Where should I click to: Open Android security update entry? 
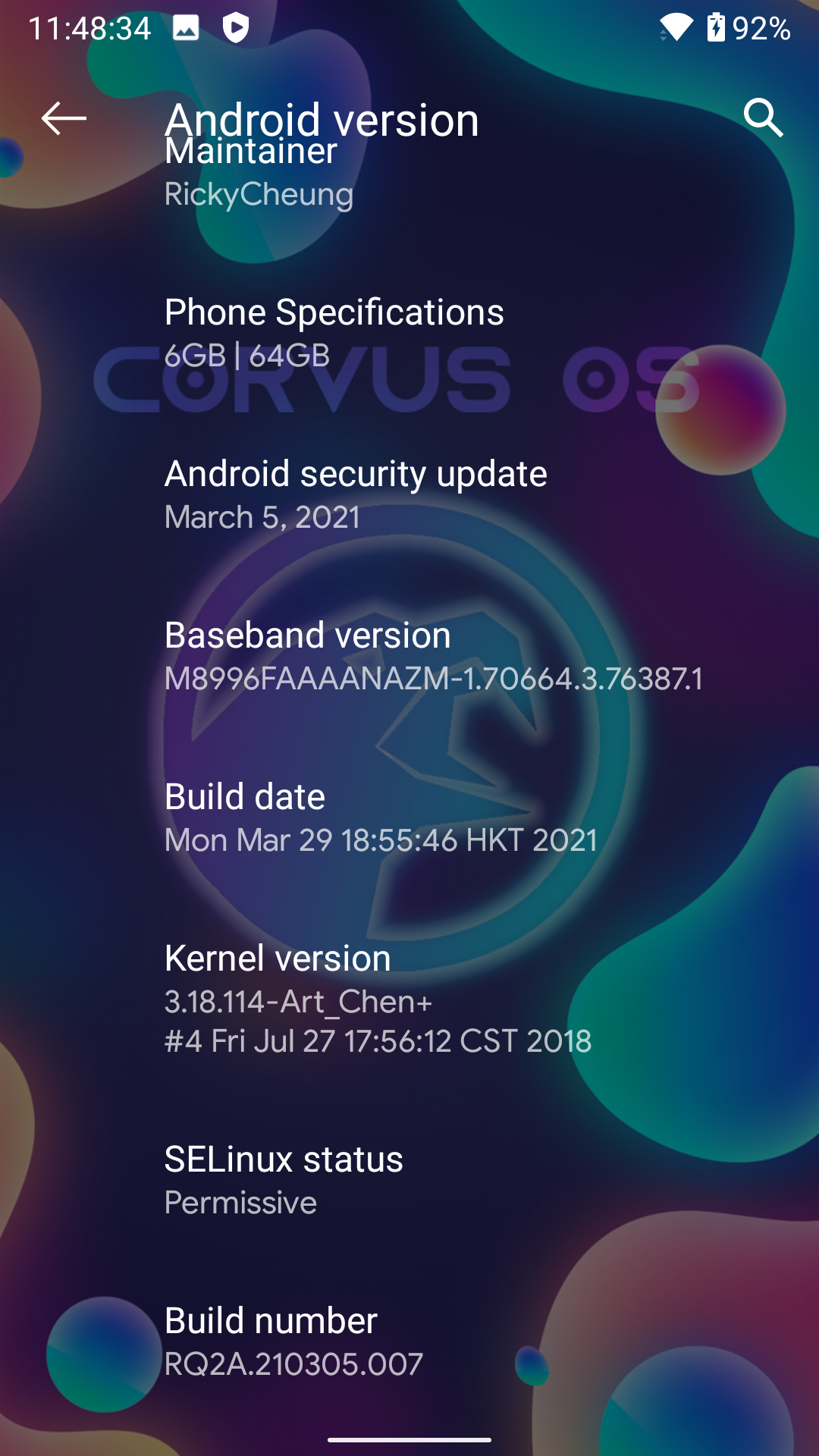click(409, 495)
